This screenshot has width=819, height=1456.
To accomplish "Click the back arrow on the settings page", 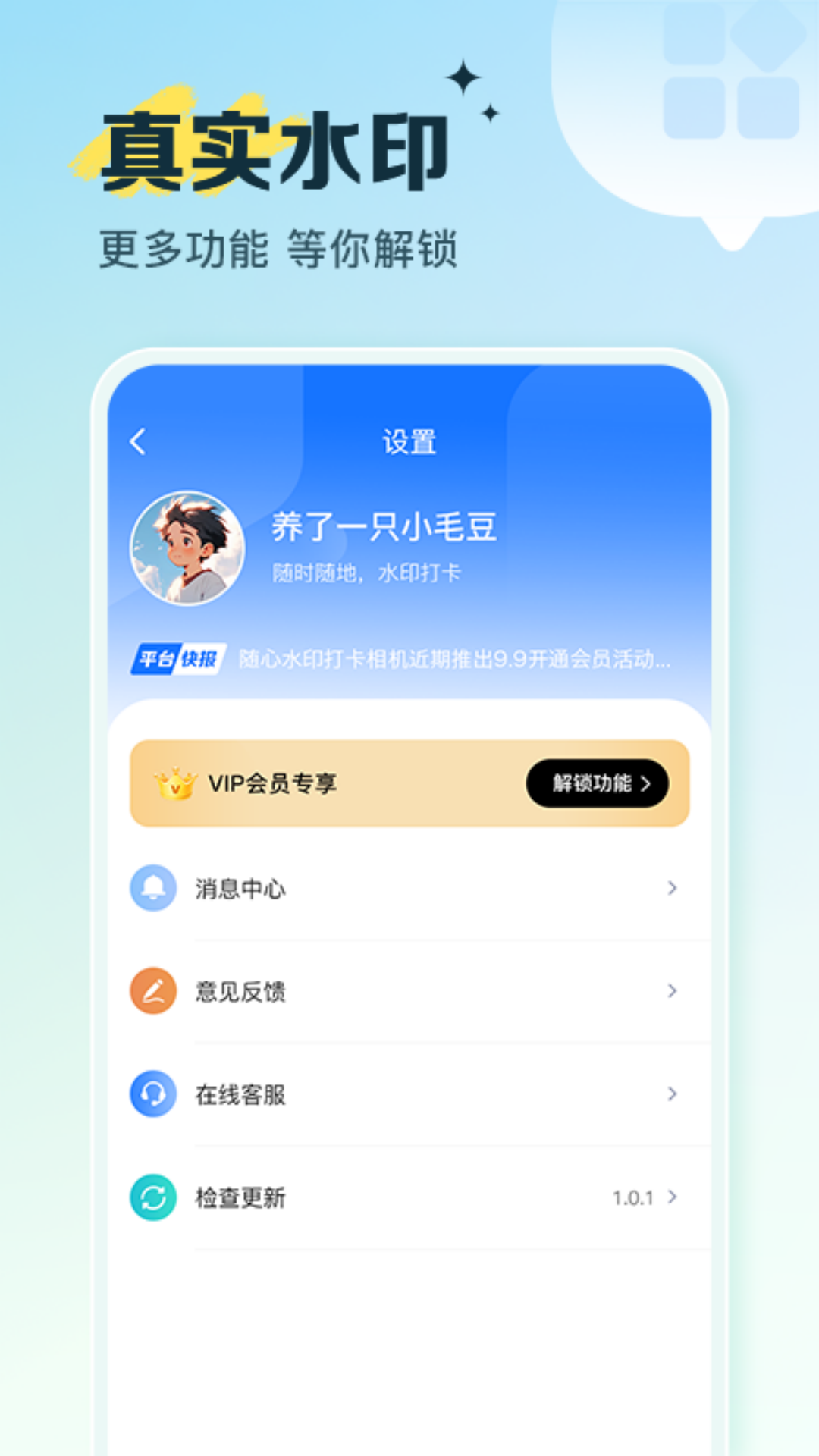I will tap(139, 440).
